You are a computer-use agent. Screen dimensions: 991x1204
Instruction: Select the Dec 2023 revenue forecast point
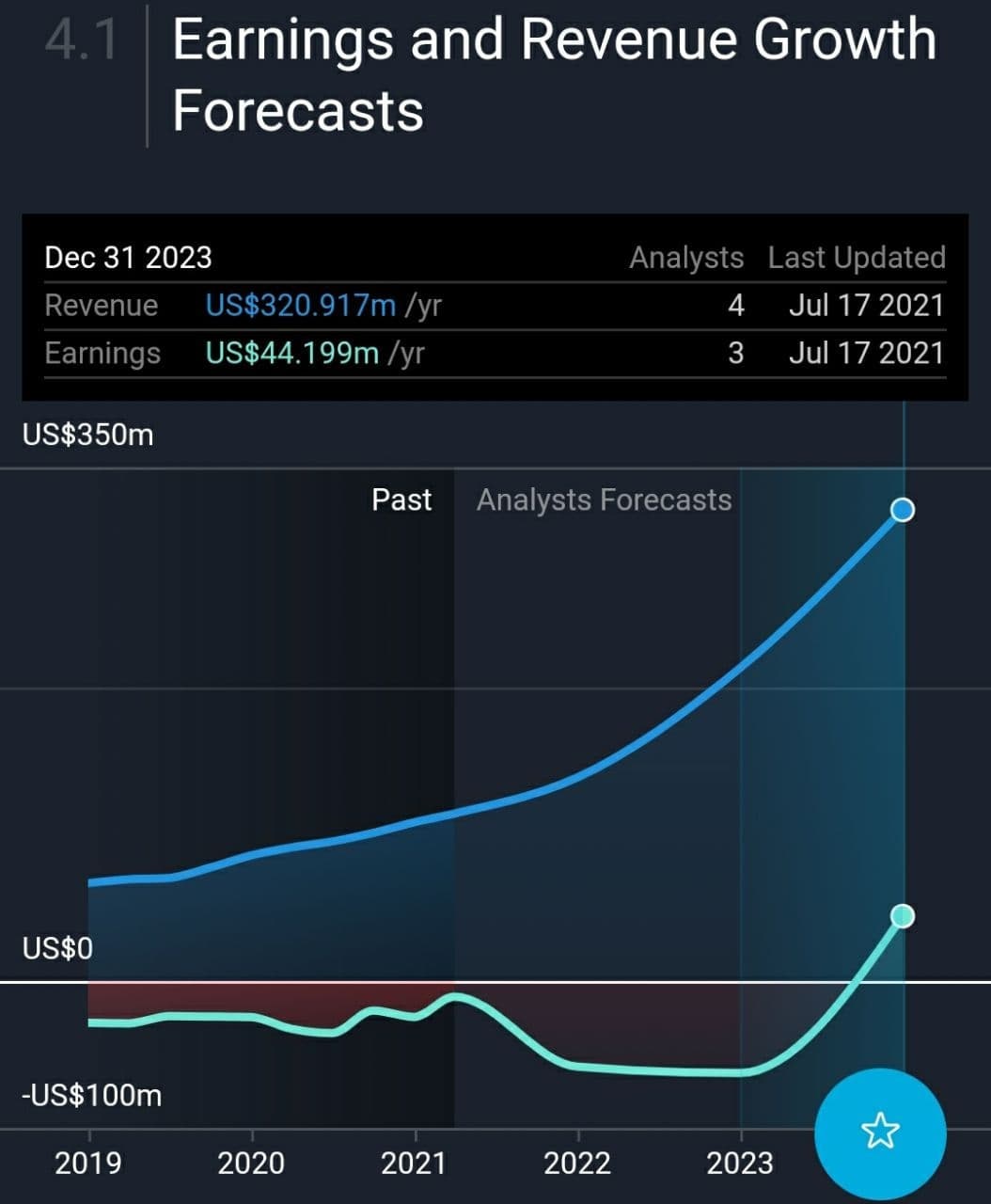tap(903, 510)
